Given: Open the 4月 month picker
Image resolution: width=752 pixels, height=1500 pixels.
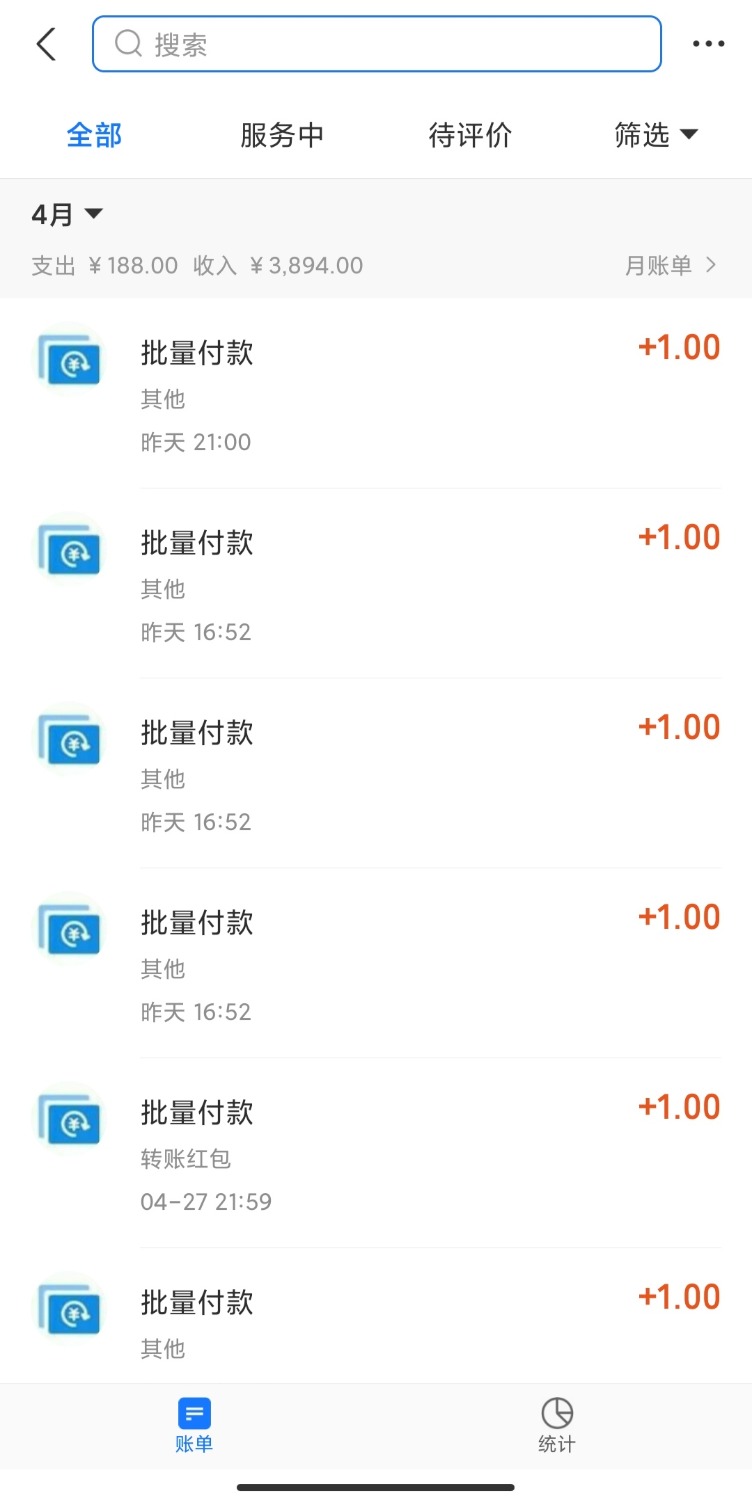Looking at the screenshot, I should pyautogui.click(x=67, y=214).
